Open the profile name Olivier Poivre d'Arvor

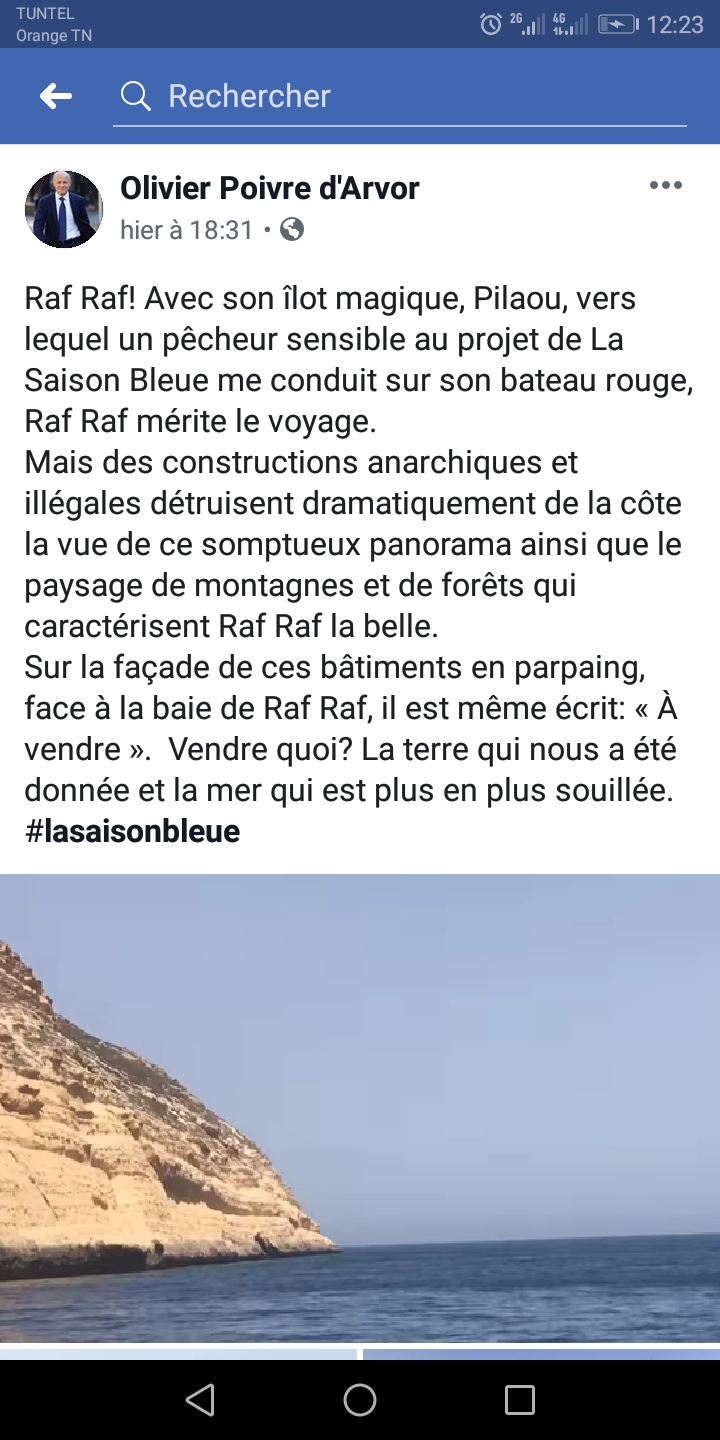point(270,187)
